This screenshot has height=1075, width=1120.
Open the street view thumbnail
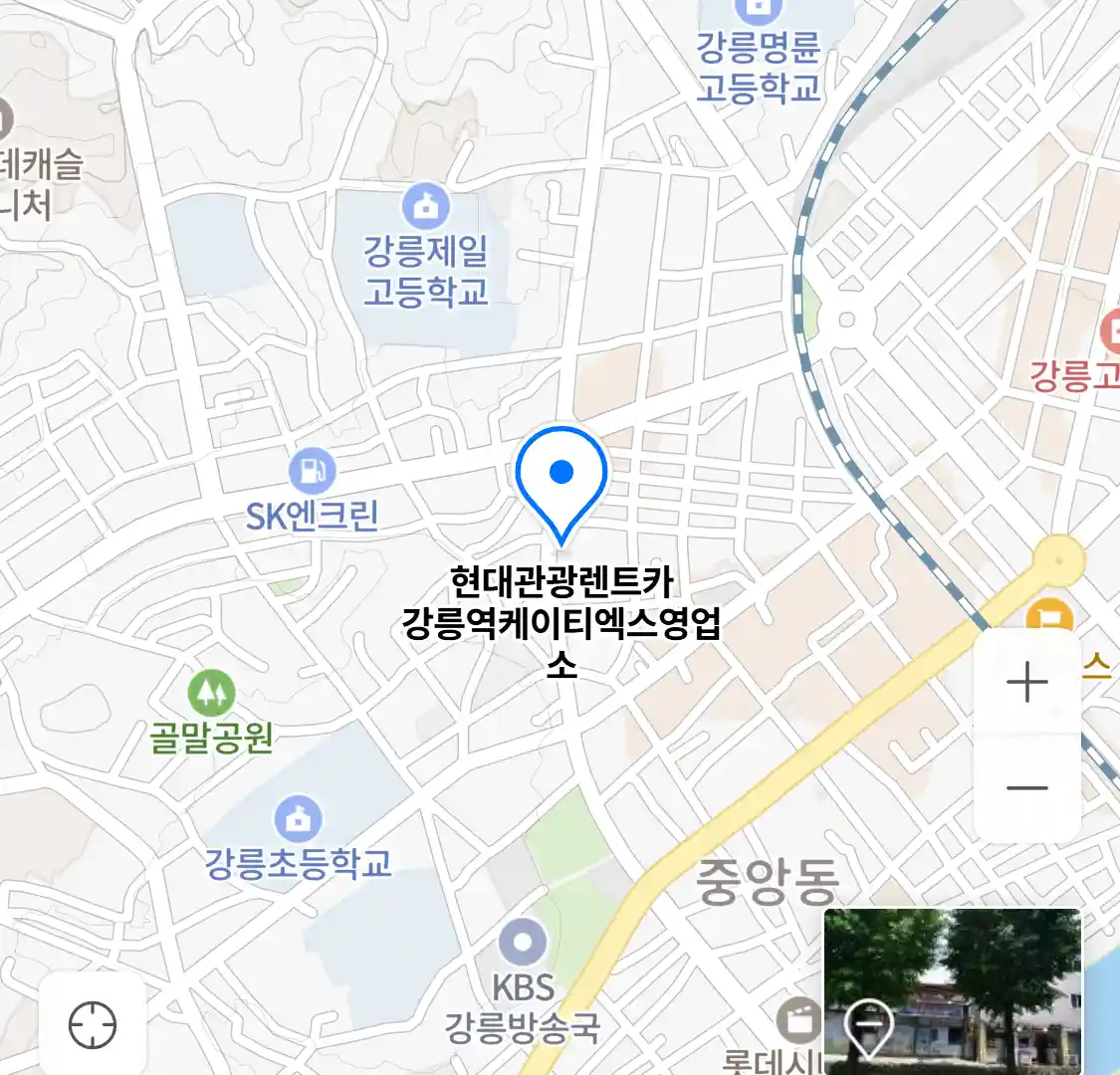coord(952,990)
